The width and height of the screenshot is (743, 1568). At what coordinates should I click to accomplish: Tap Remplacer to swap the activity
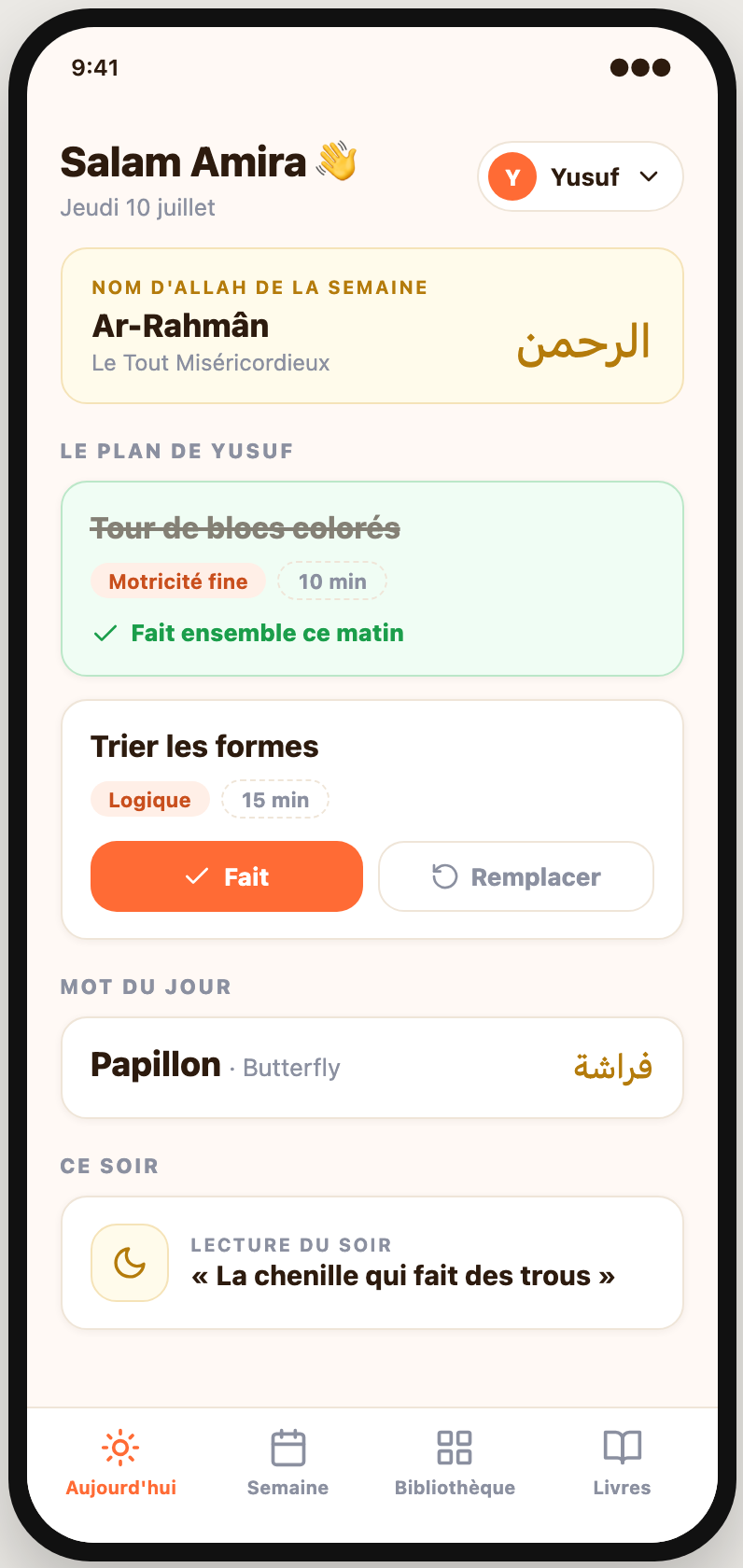[516, 876]
